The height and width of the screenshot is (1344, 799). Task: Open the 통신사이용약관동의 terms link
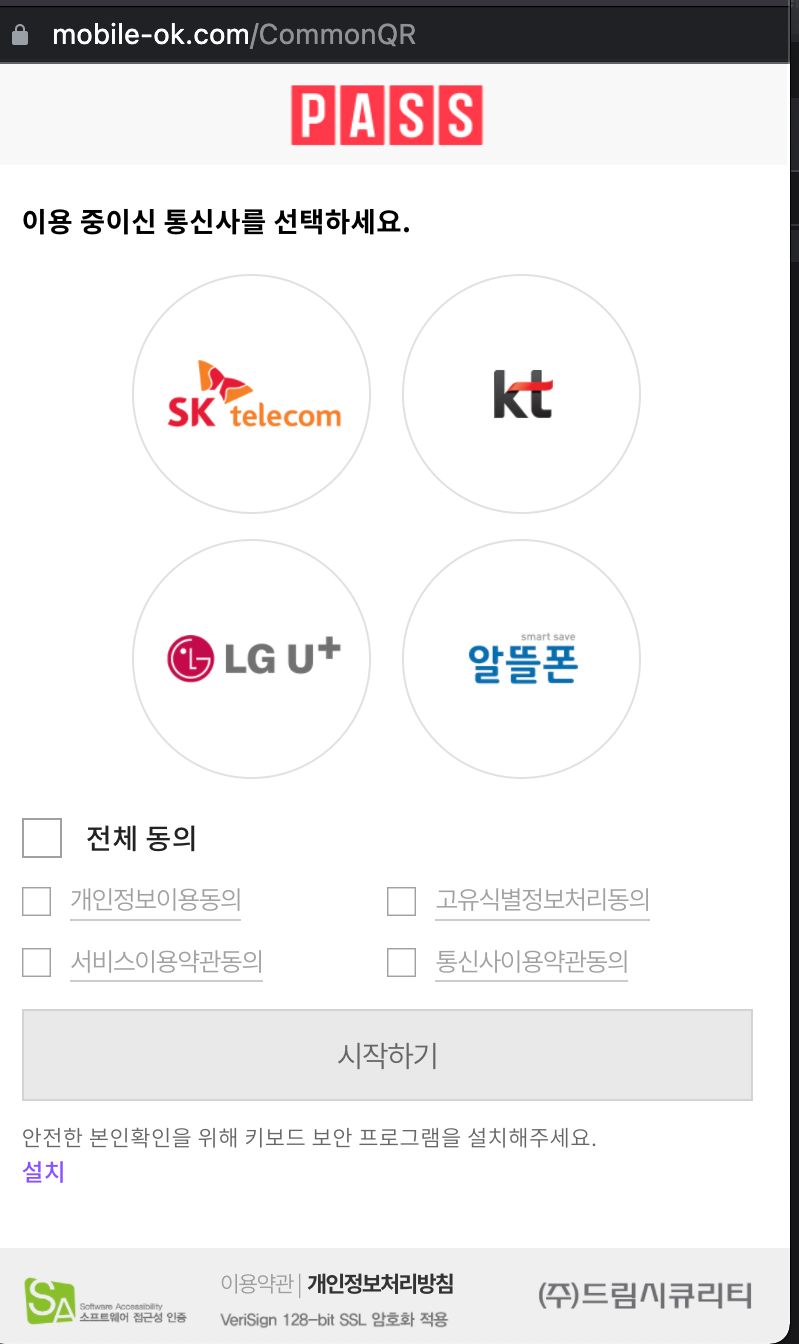531,962
